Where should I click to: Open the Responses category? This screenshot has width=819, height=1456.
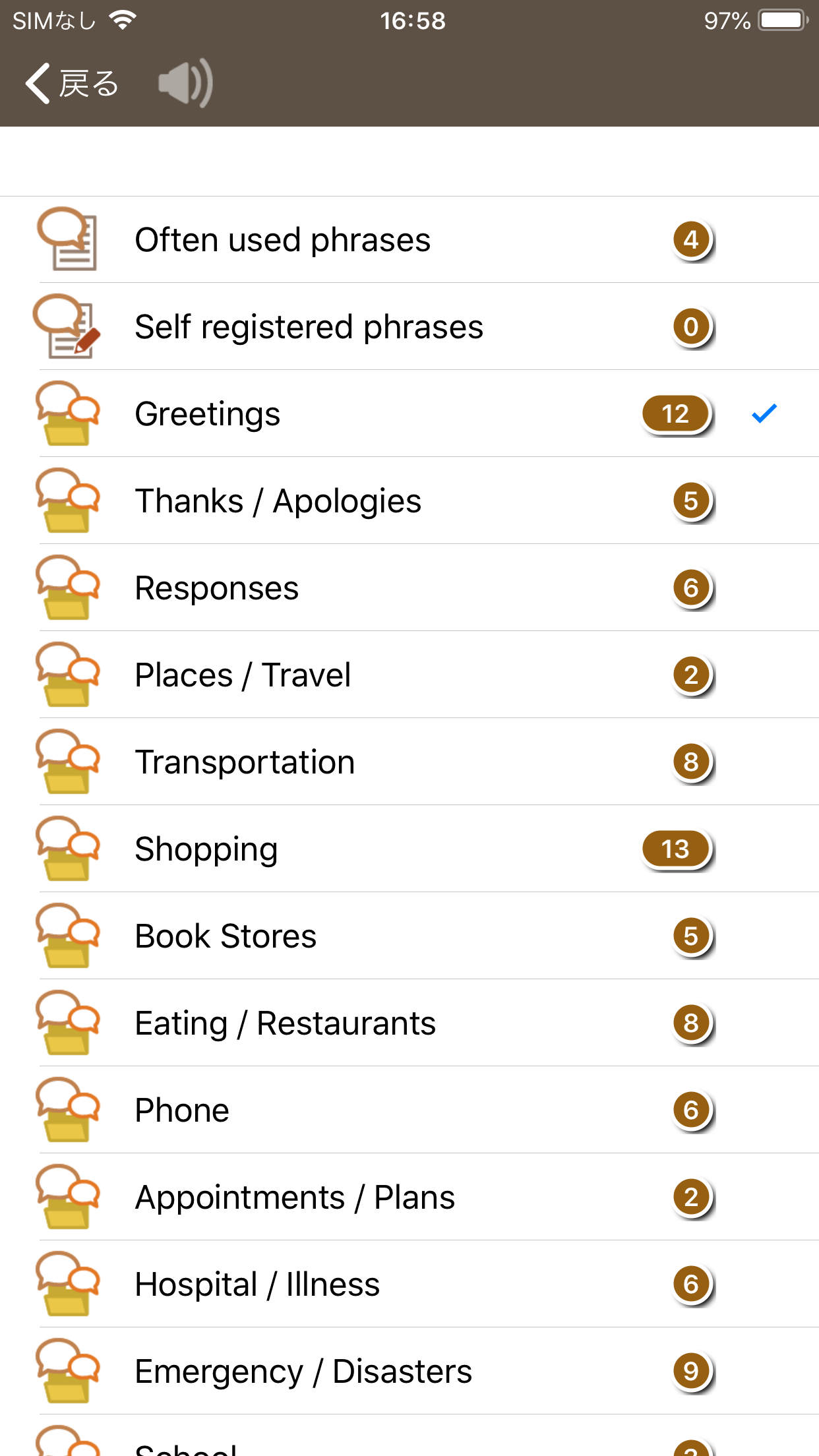(x=409, y=588)
